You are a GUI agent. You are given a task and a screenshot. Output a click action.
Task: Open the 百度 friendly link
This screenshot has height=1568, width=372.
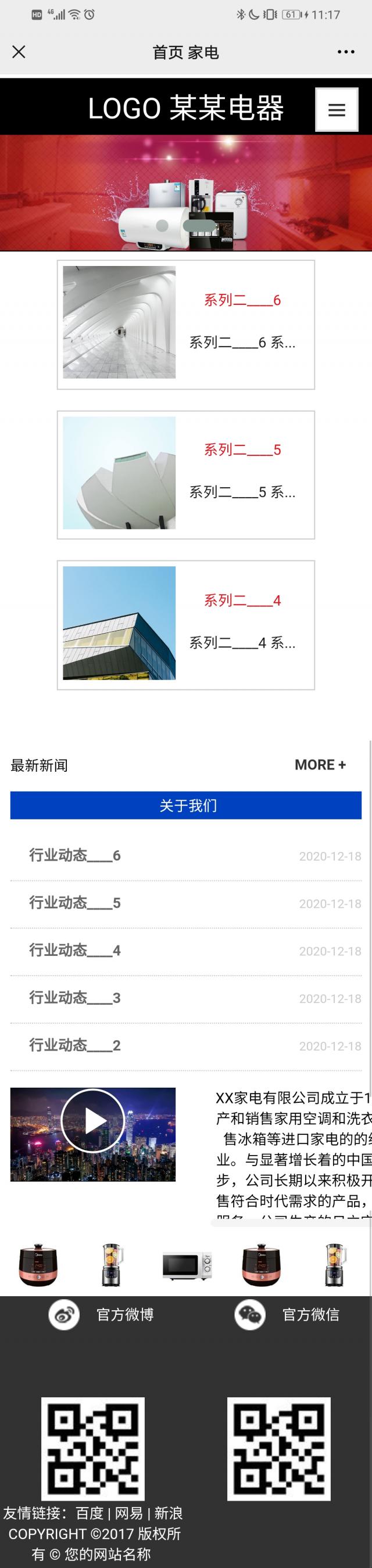pos(90,1513)
